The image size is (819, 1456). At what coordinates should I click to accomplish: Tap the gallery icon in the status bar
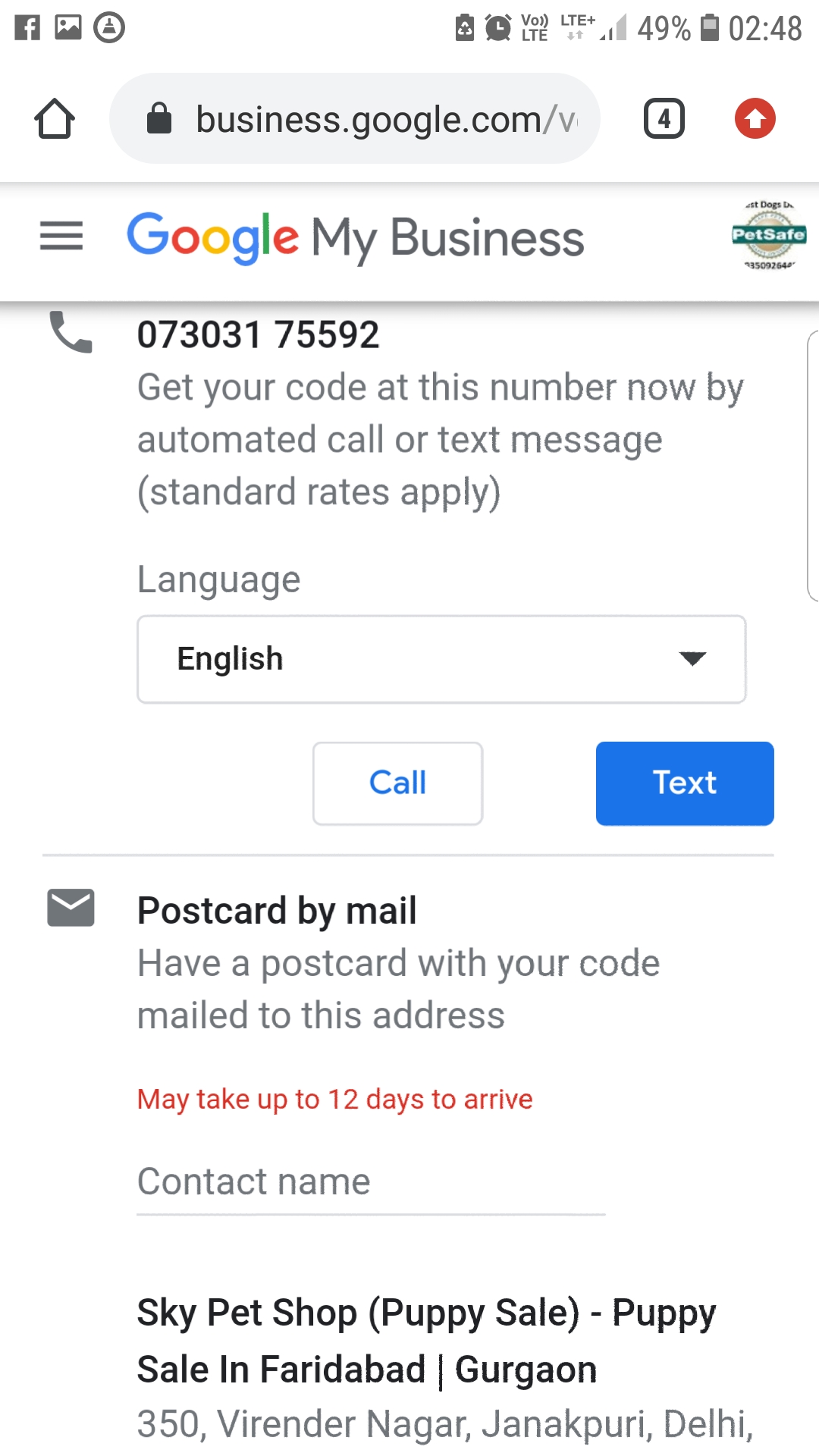click(68, 28)
